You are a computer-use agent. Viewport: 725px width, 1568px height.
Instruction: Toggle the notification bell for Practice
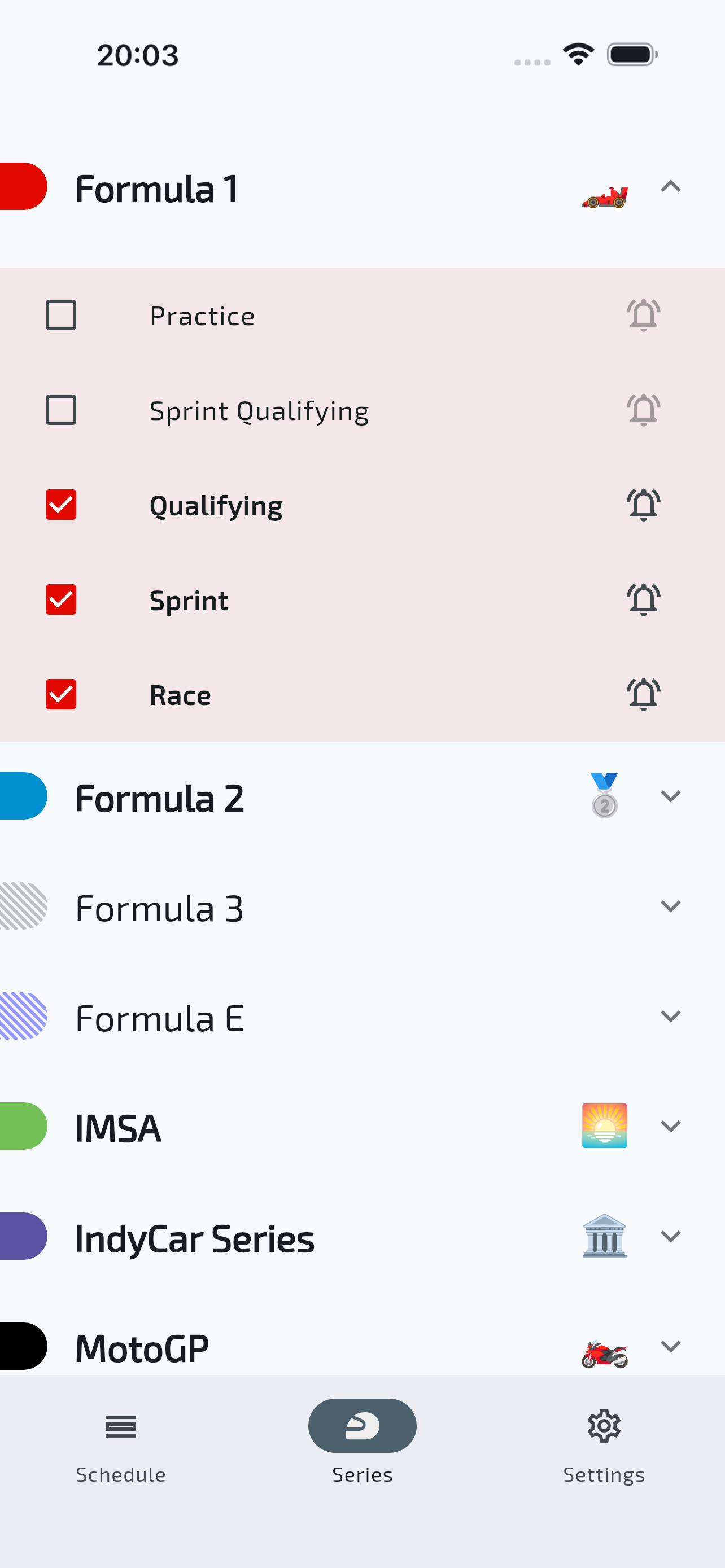[x=644, y=316]
